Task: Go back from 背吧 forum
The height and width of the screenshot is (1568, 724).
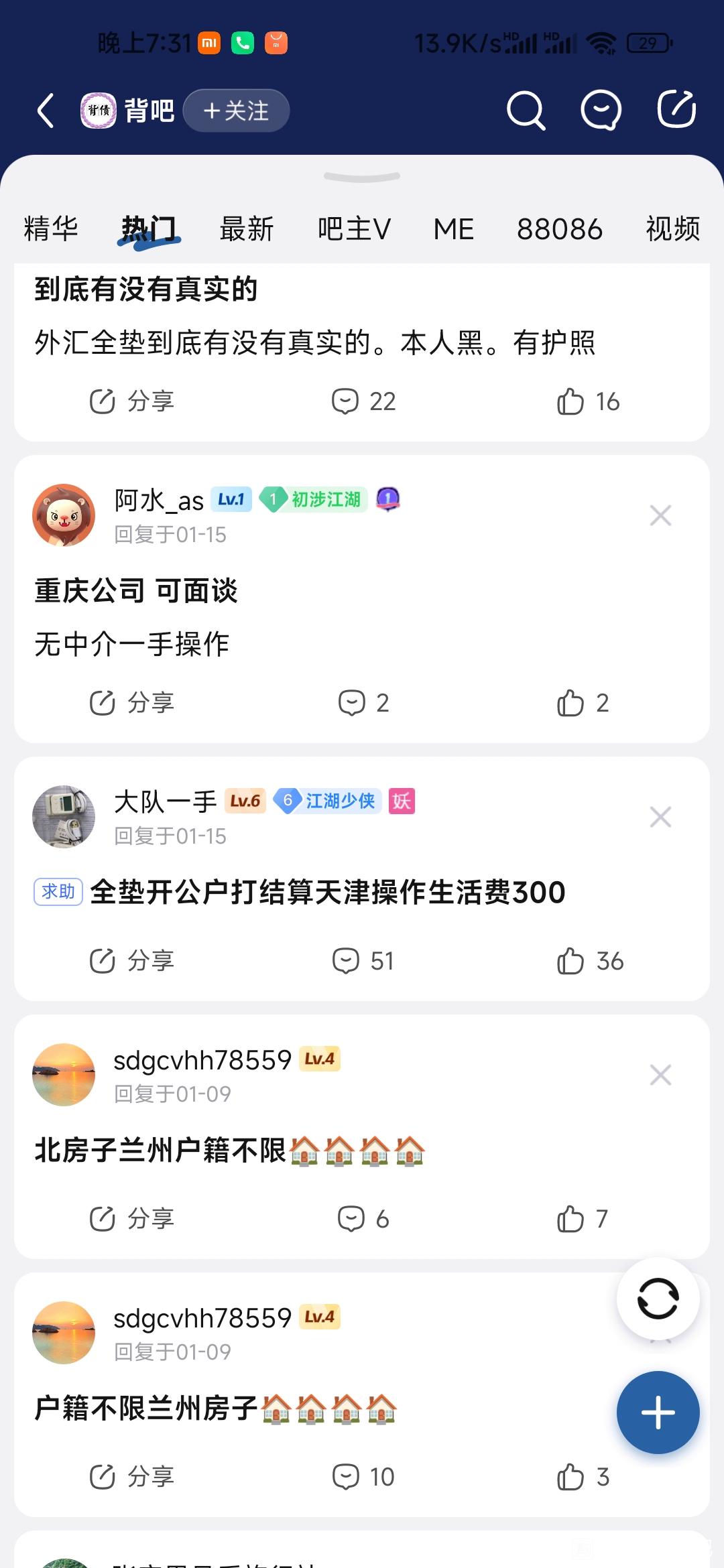Action: (x=46, y=111)
